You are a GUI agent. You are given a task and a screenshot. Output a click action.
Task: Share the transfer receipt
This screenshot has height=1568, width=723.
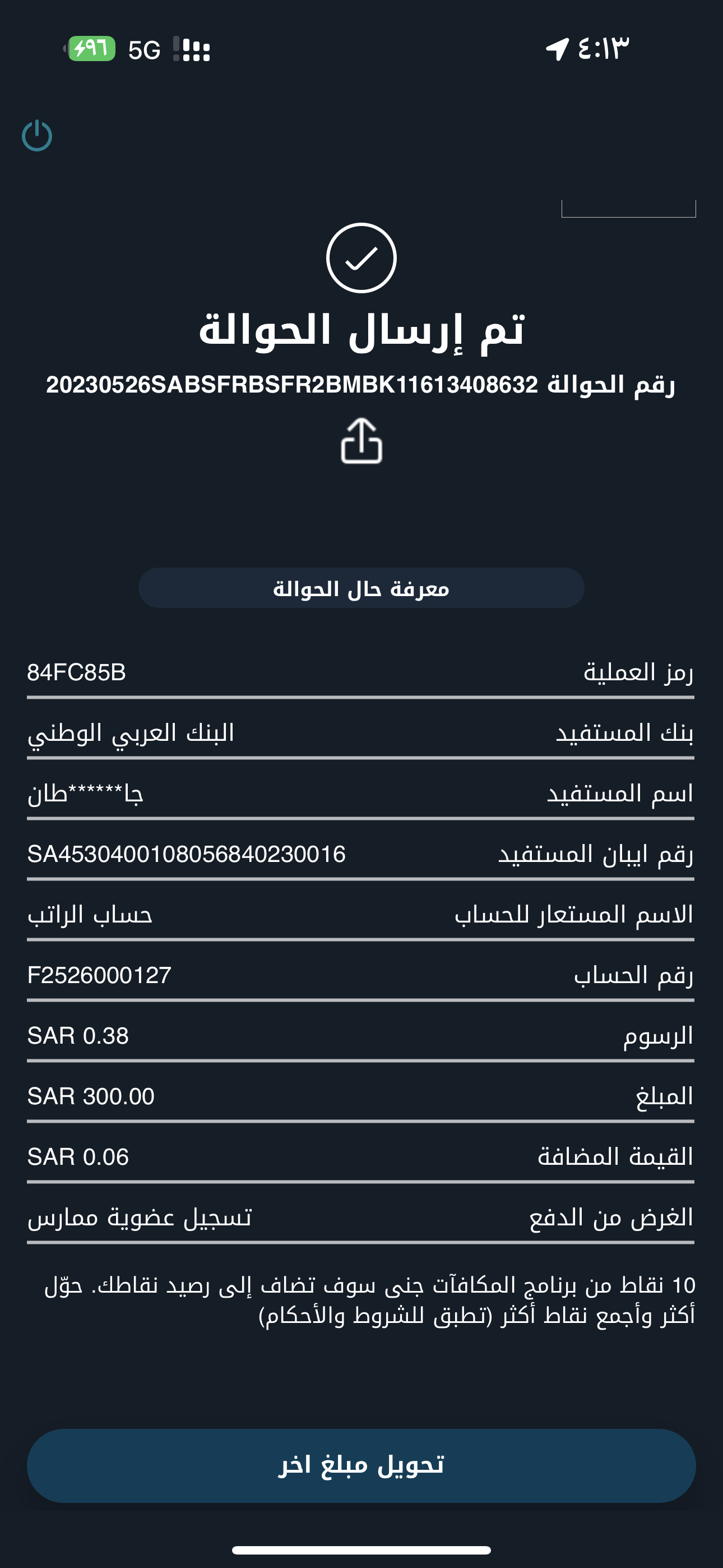361,441
